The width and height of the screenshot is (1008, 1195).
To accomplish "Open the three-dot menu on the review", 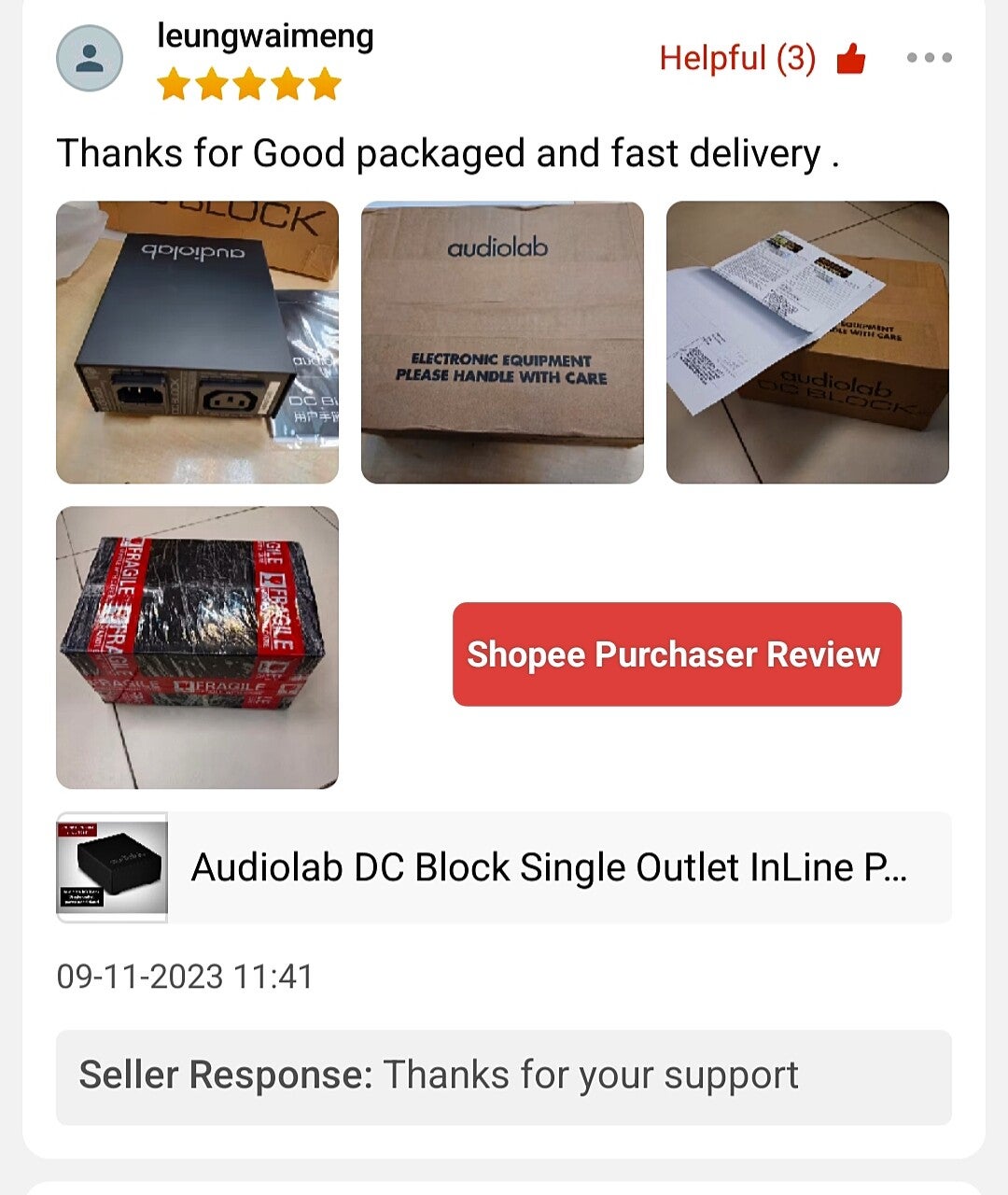I will 929,58.
